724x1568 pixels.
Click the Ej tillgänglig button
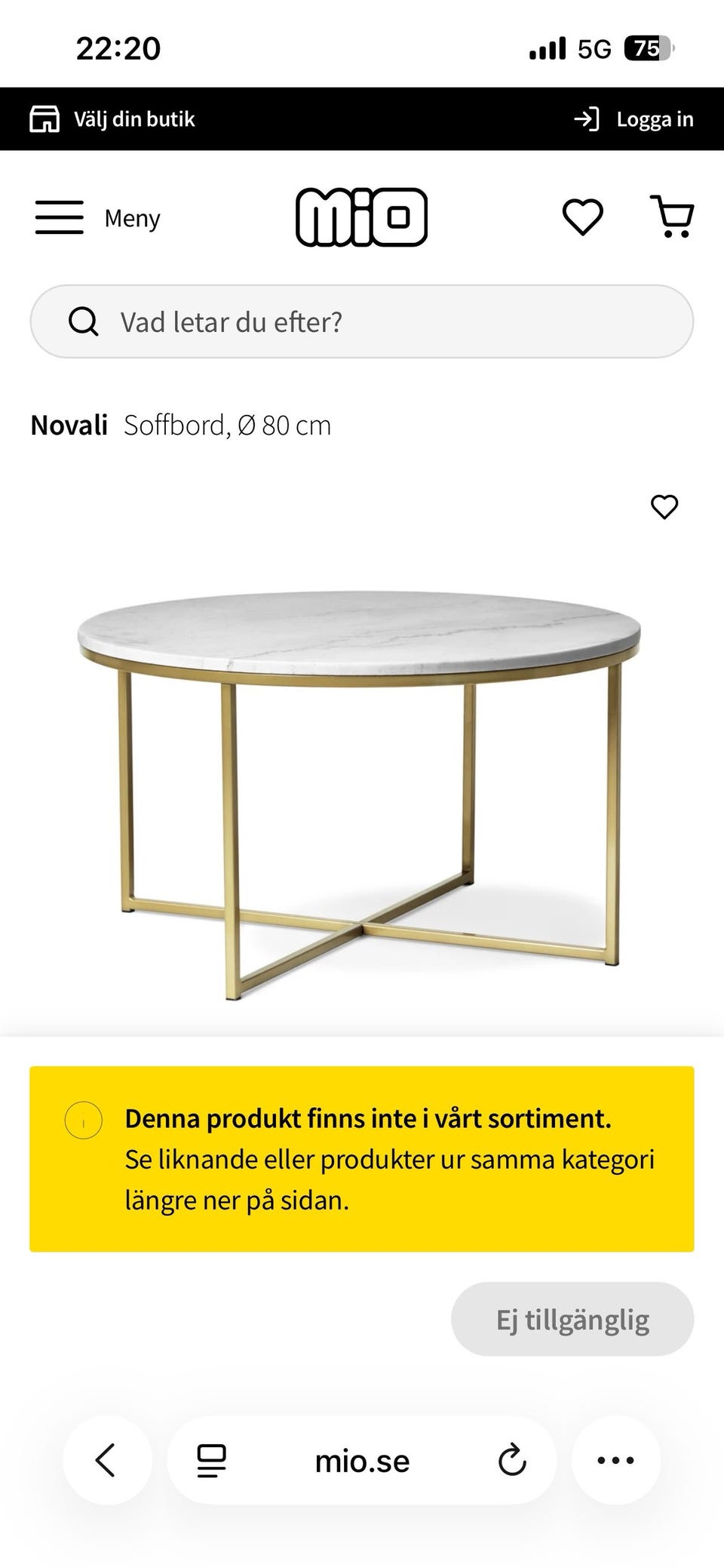coord(572,1318)
